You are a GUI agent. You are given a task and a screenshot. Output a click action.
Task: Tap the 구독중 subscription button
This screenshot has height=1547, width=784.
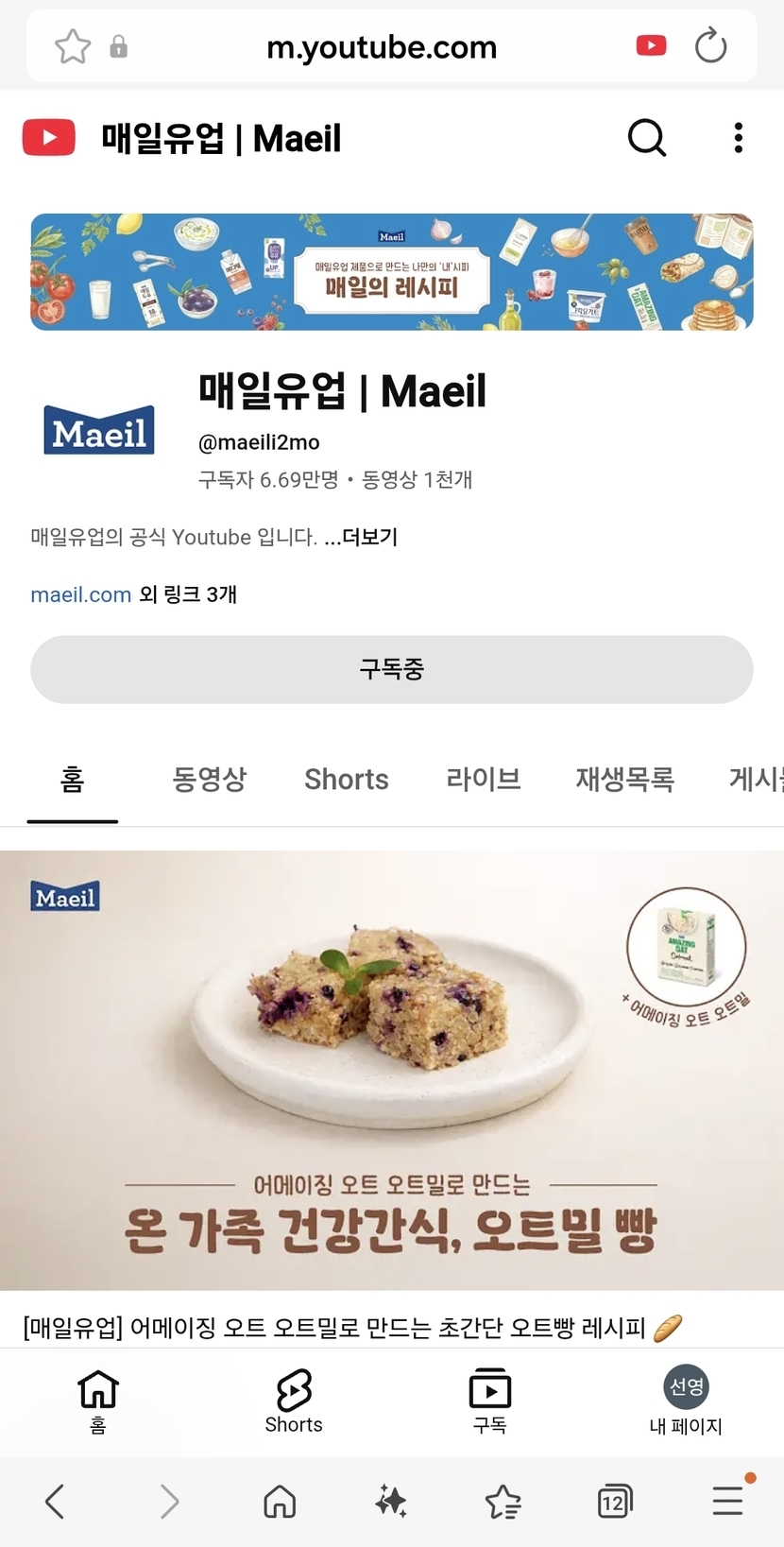[x=391, y=669]
